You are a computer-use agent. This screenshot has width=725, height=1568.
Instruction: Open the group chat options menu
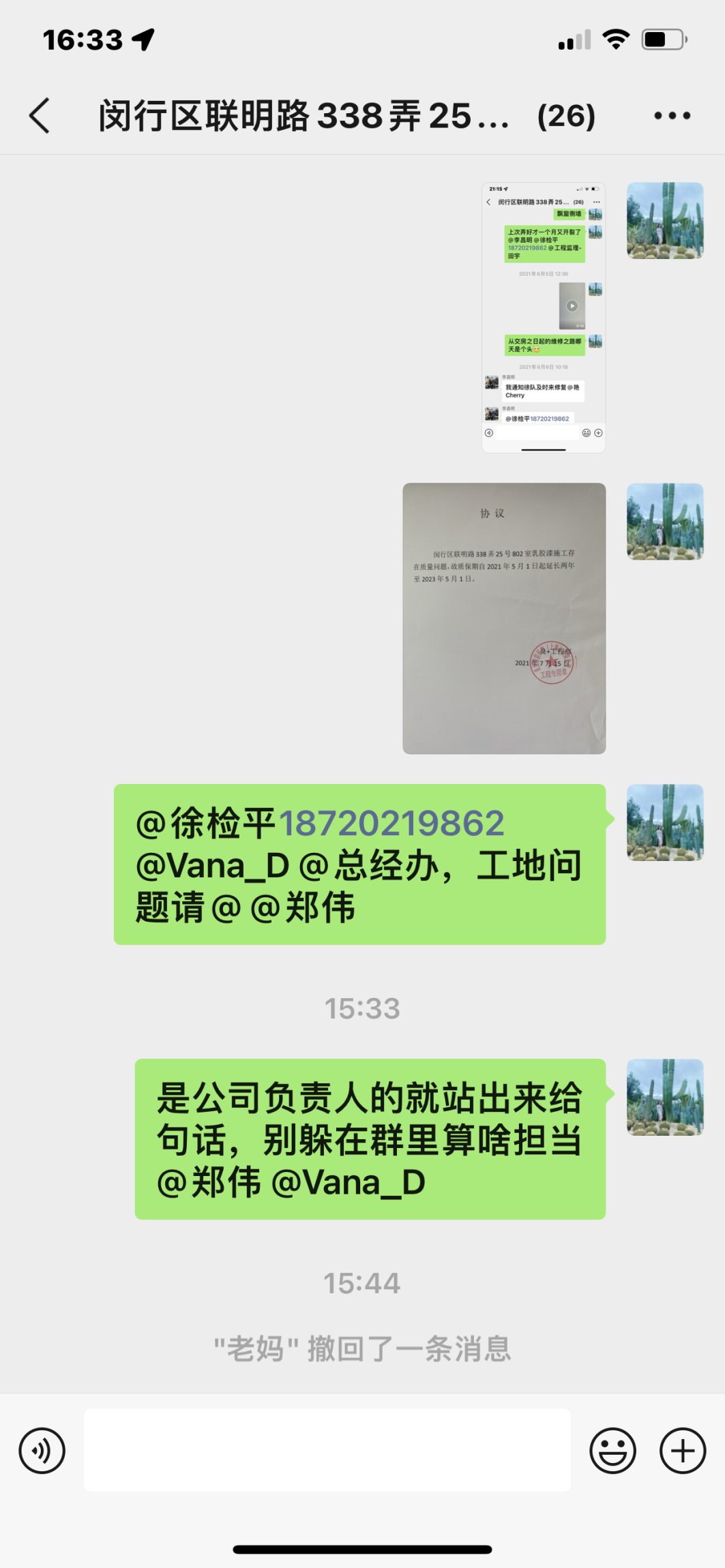tap(672, 115)
